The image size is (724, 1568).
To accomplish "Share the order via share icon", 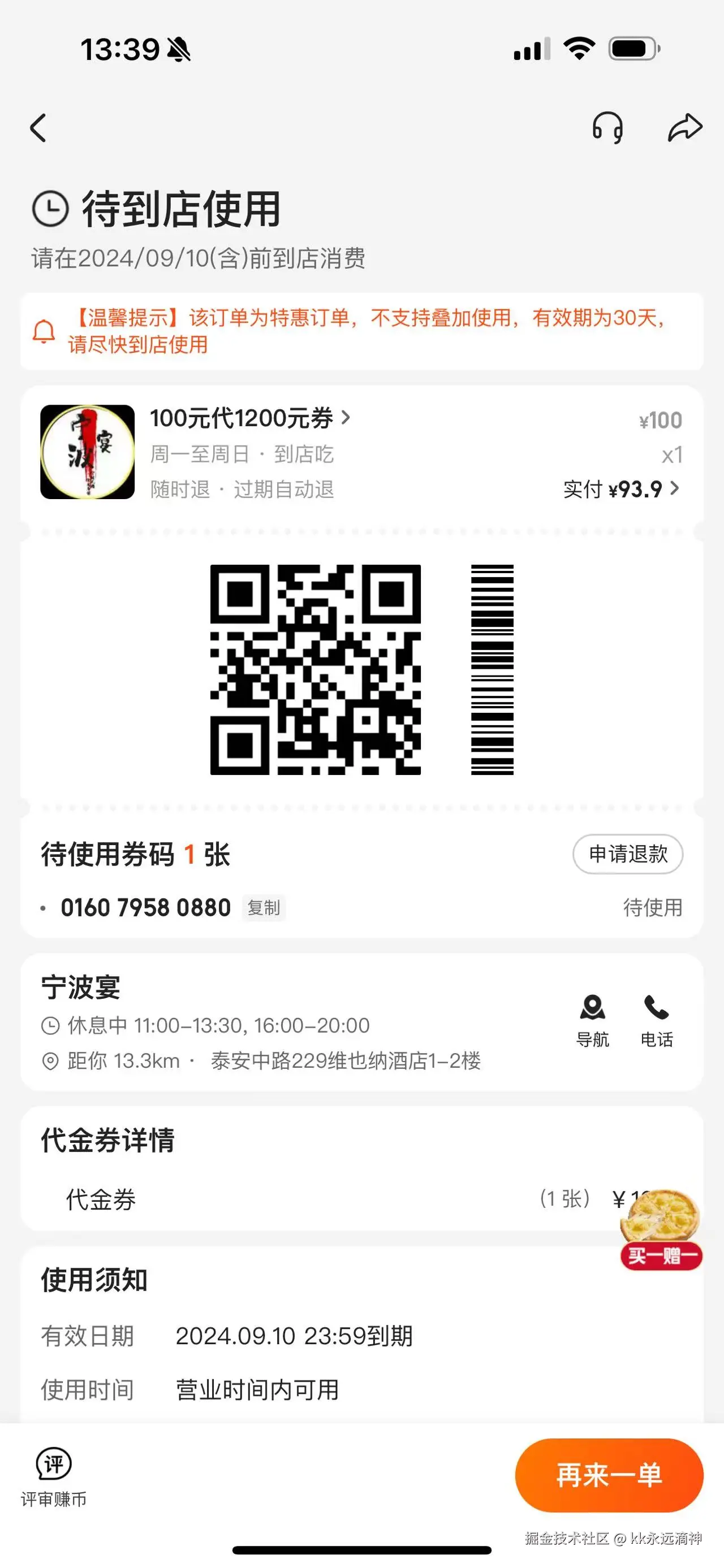I will coord(683,128).
